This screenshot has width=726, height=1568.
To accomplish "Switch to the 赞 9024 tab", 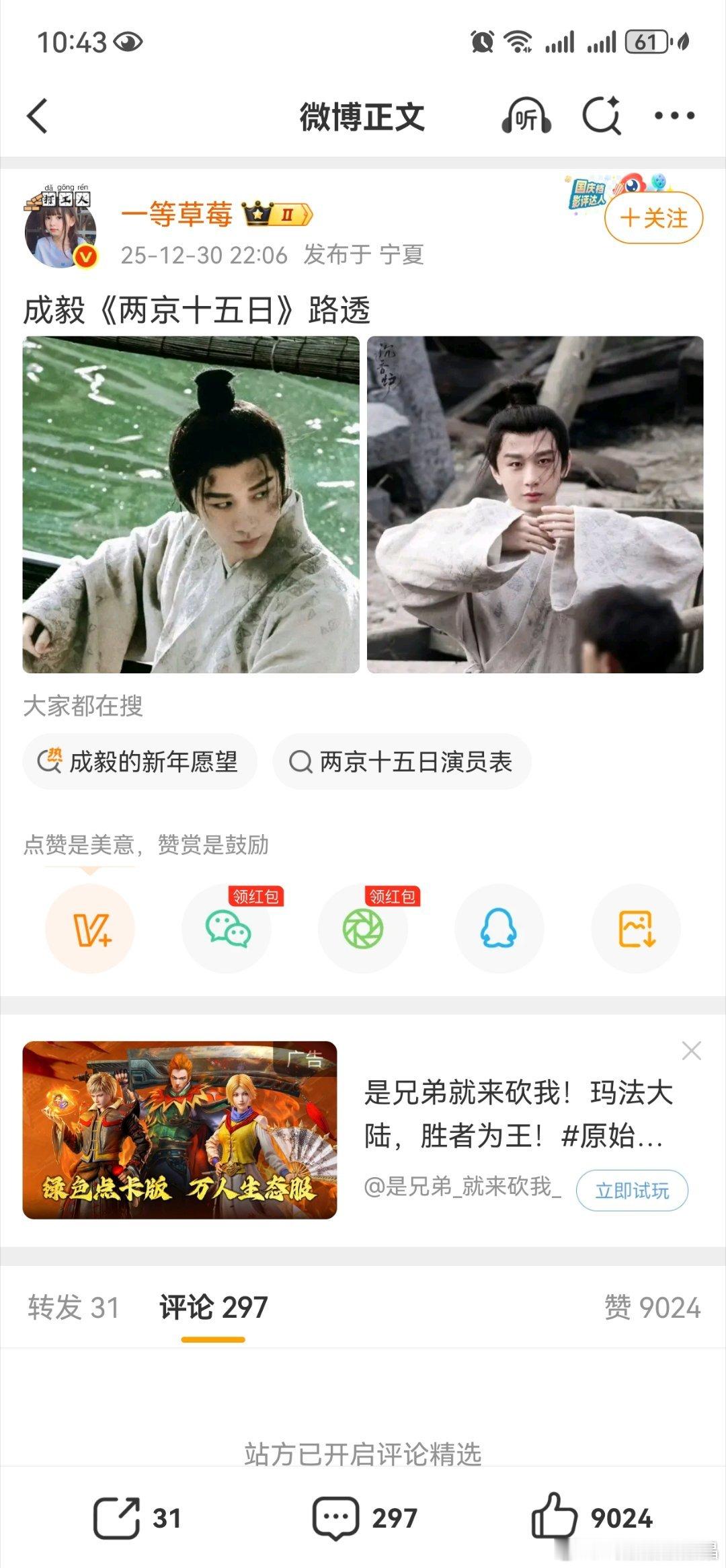I will (x=651, y=1301).
